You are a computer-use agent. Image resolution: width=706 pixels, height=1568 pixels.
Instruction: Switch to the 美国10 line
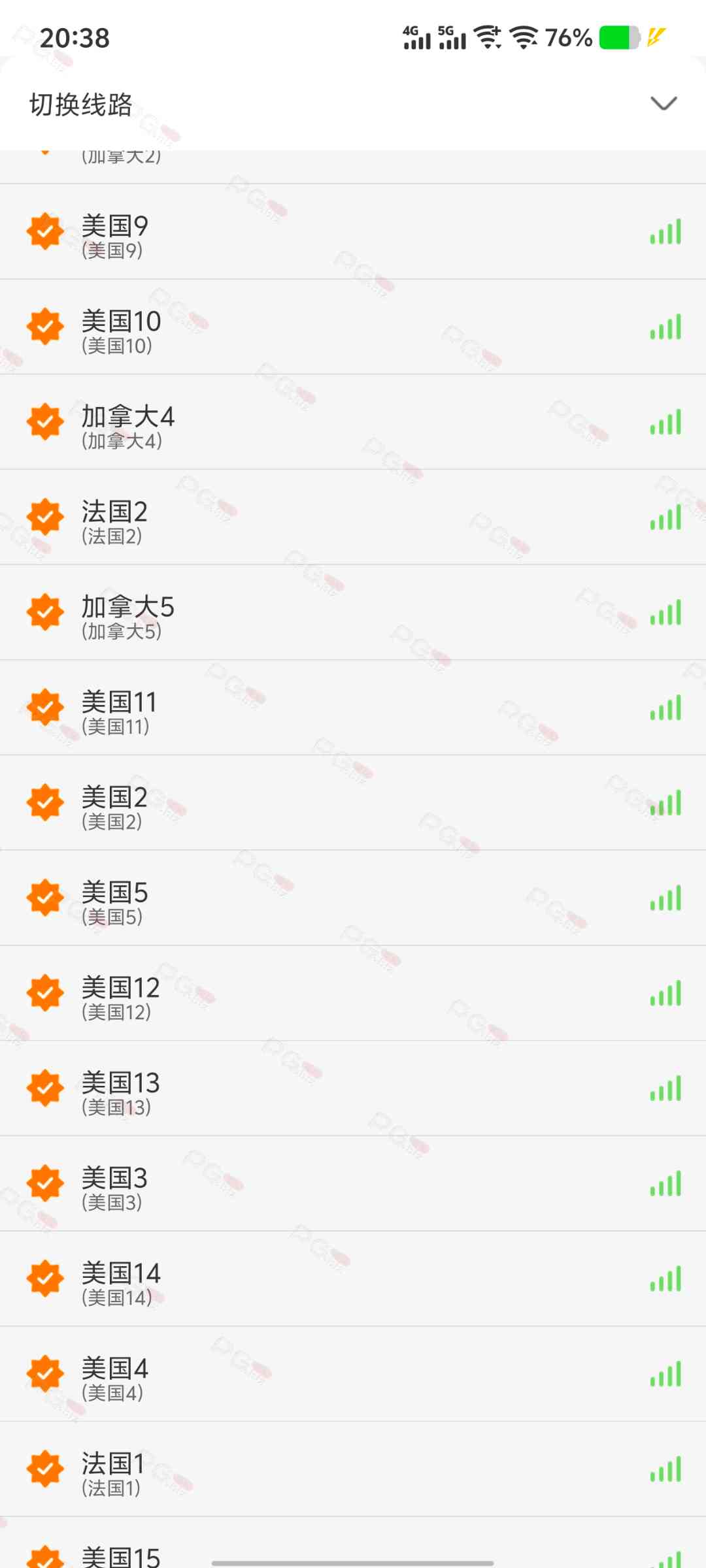(353, 327)
